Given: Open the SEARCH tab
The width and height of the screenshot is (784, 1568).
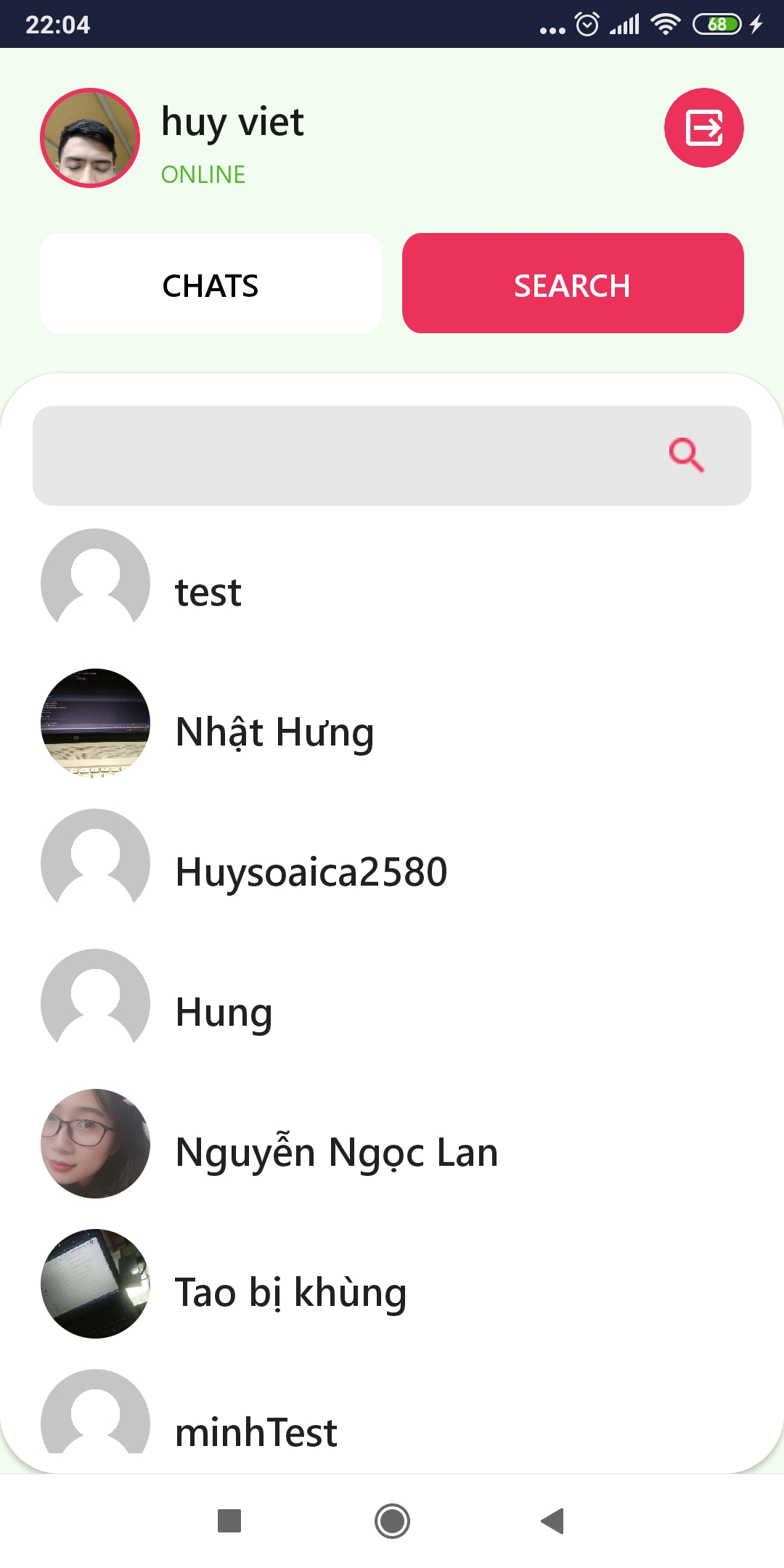Looking at the screenshot, I should coord(573,283).
